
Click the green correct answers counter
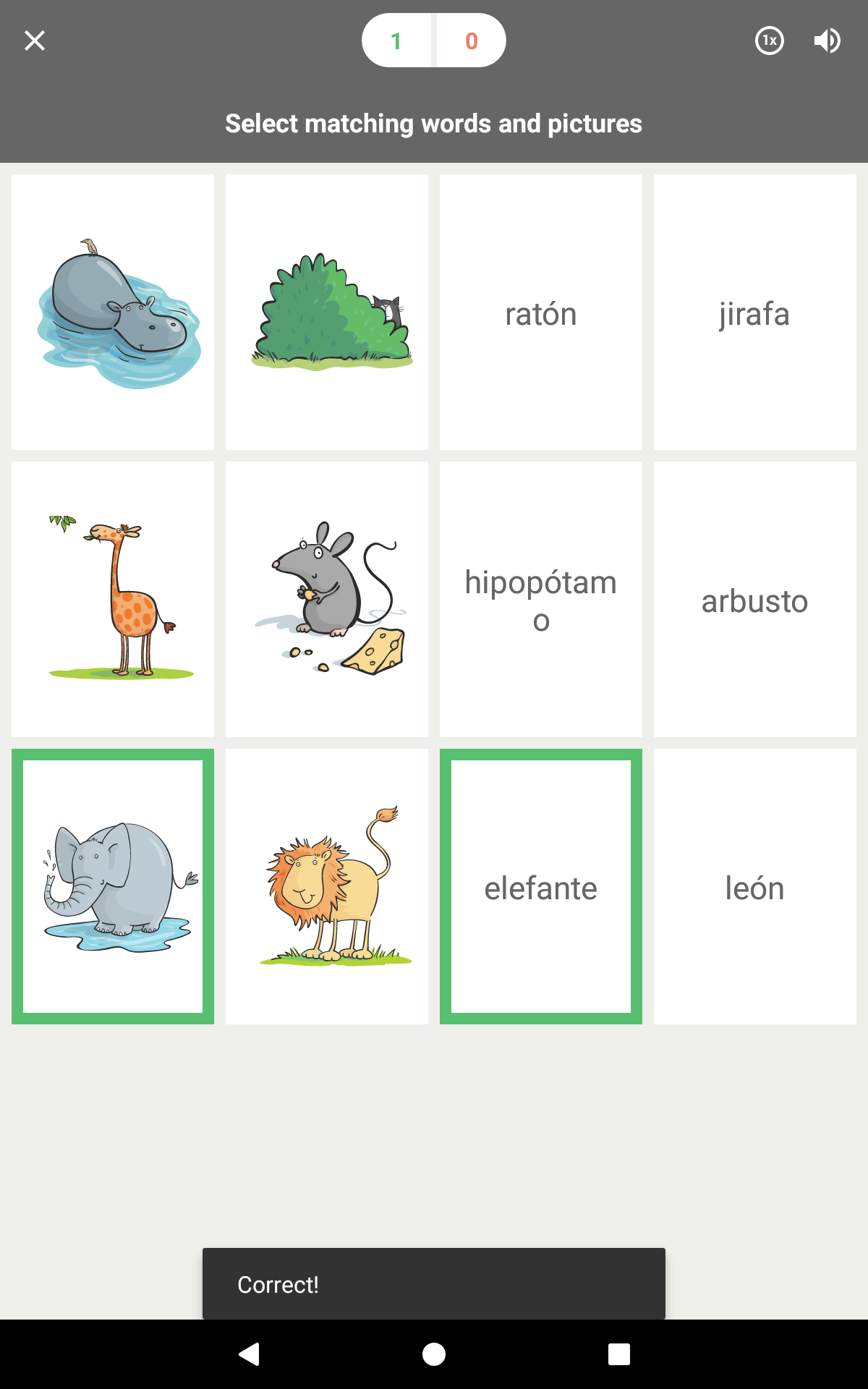pos(396,41)
